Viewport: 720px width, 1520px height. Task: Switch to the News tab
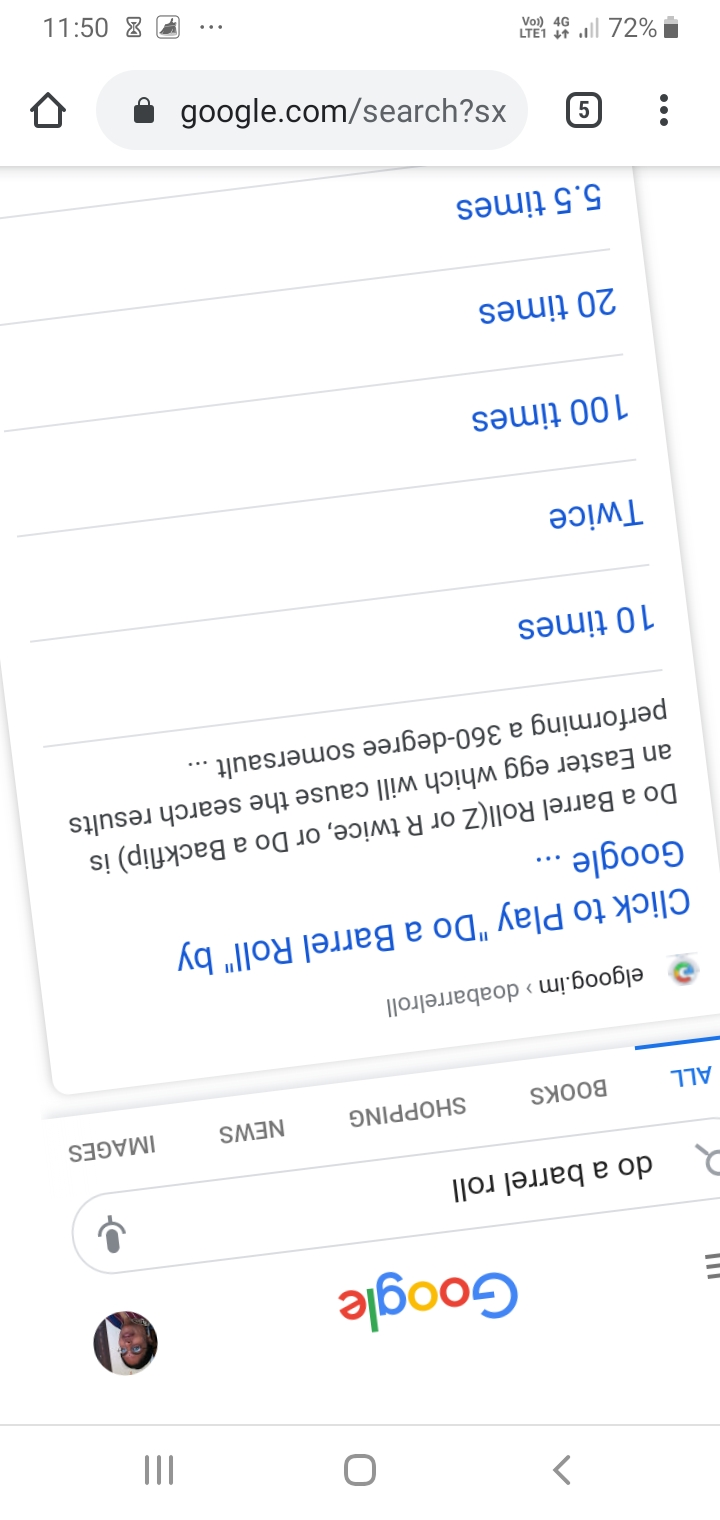pyautogui.click(x=252, y=1132)
